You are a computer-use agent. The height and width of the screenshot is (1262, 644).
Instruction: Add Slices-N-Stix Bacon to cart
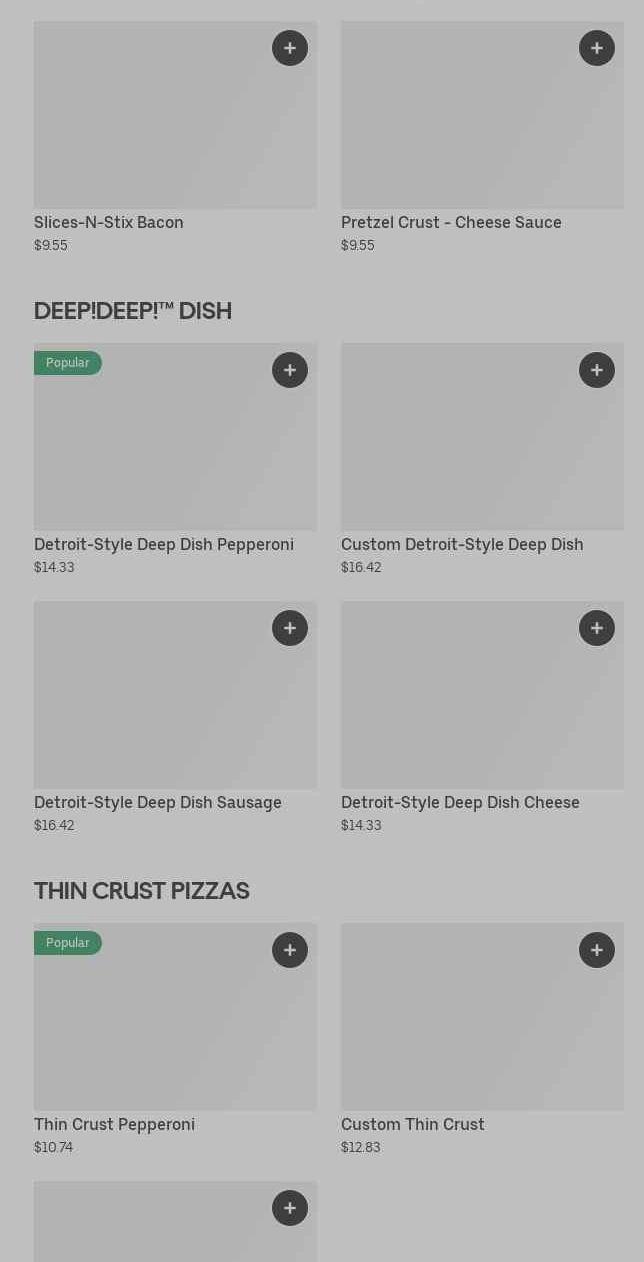(x=290, y=48)
